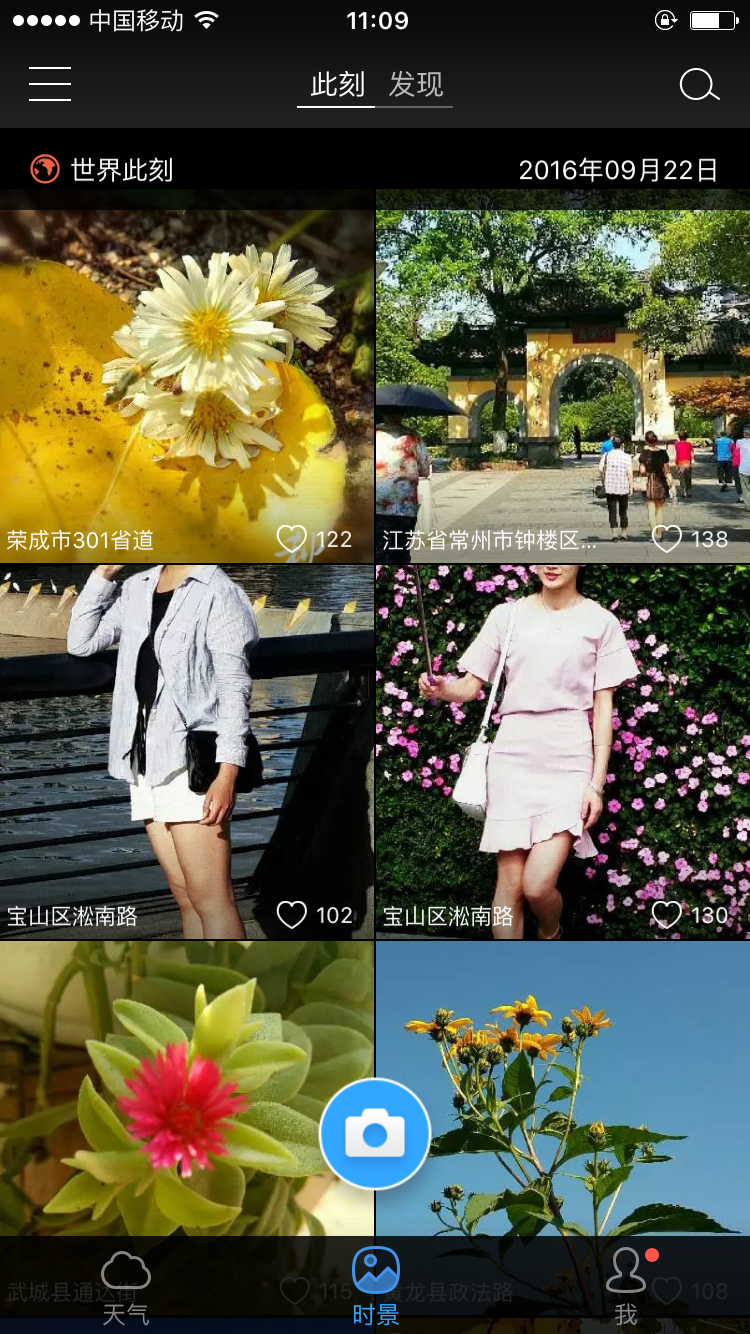Go to the 天气 weather tab

pyautogui.click(x=126, y=1286)
